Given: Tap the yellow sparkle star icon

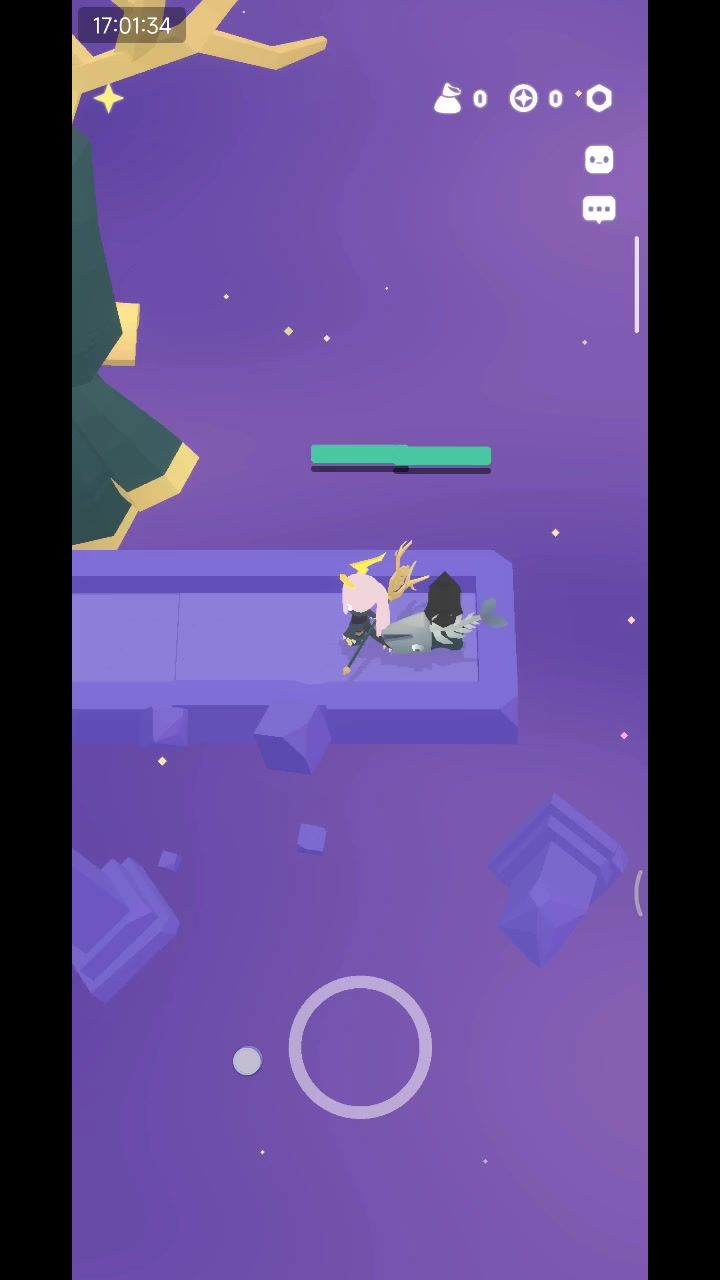Looking at the screenshot, I should (108, 98).
